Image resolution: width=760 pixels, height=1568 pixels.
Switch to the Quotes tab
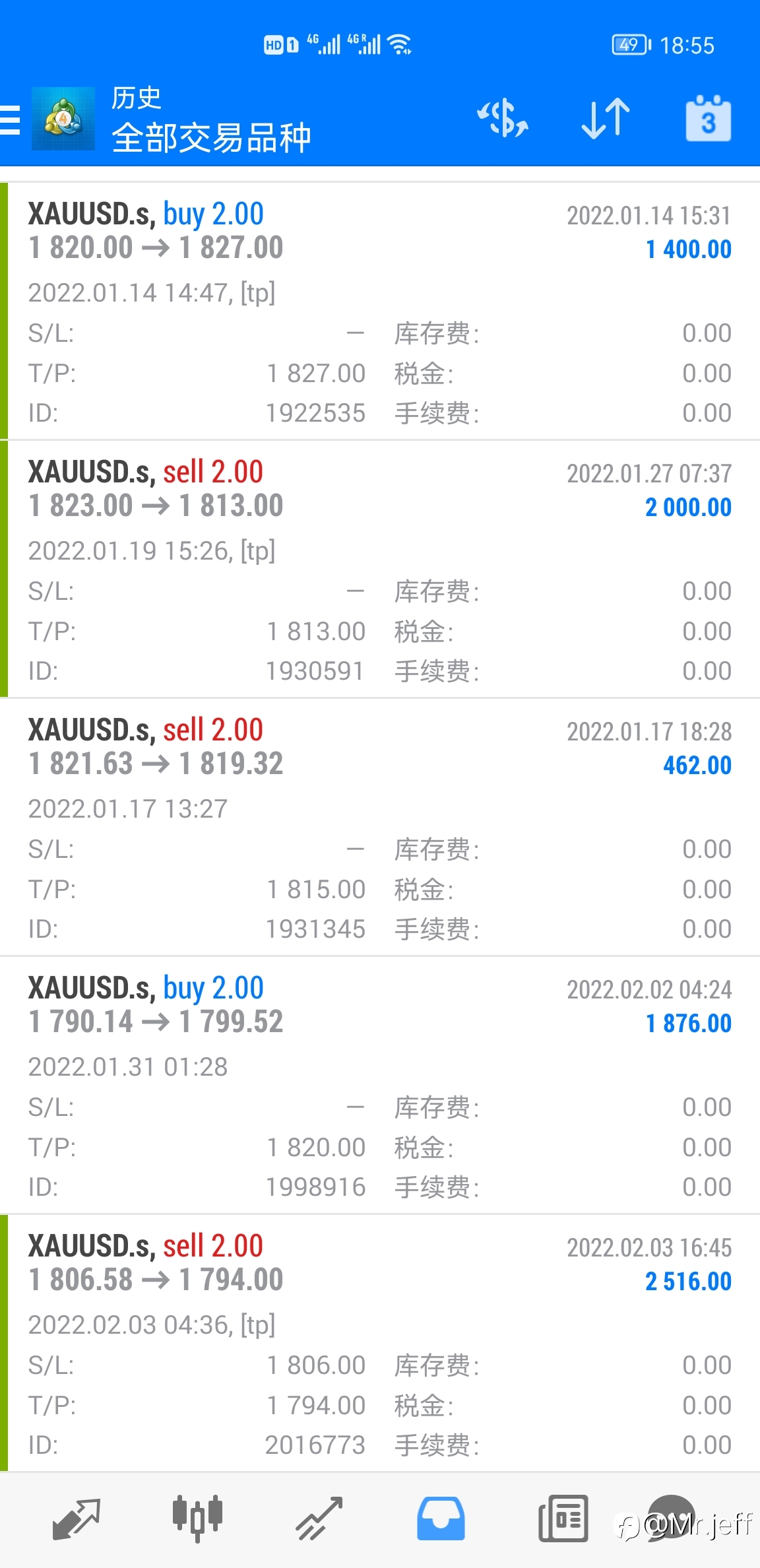76,1519
